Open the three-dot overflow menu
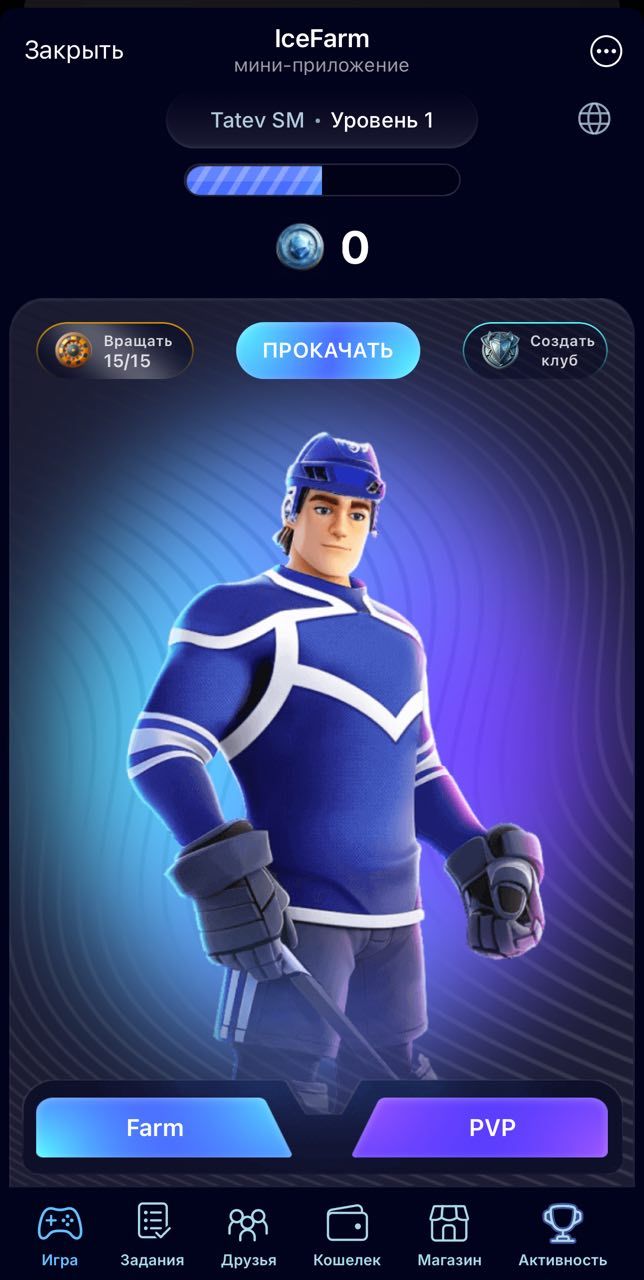 pos(606,52)
